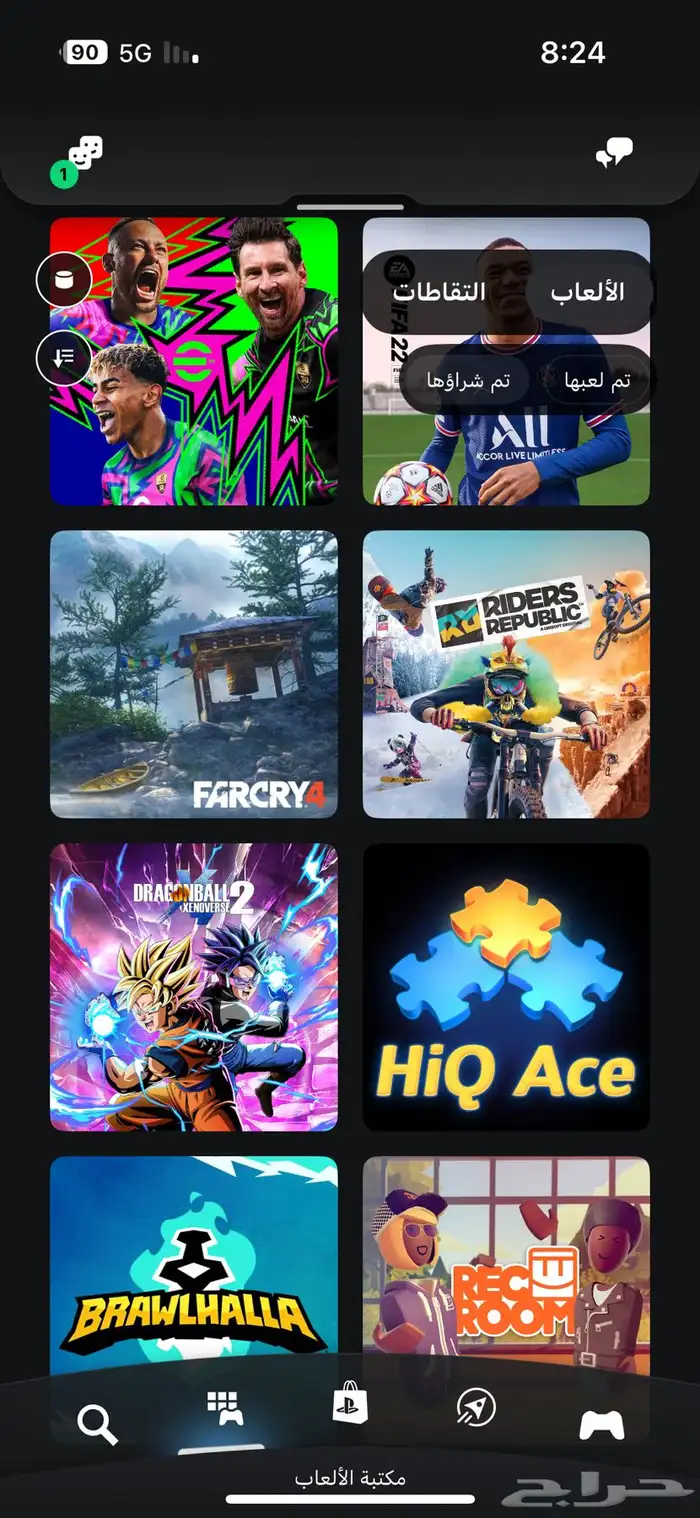Switch to the التقاطات tab
The image size is (700, 1518).
pos(439,292)
